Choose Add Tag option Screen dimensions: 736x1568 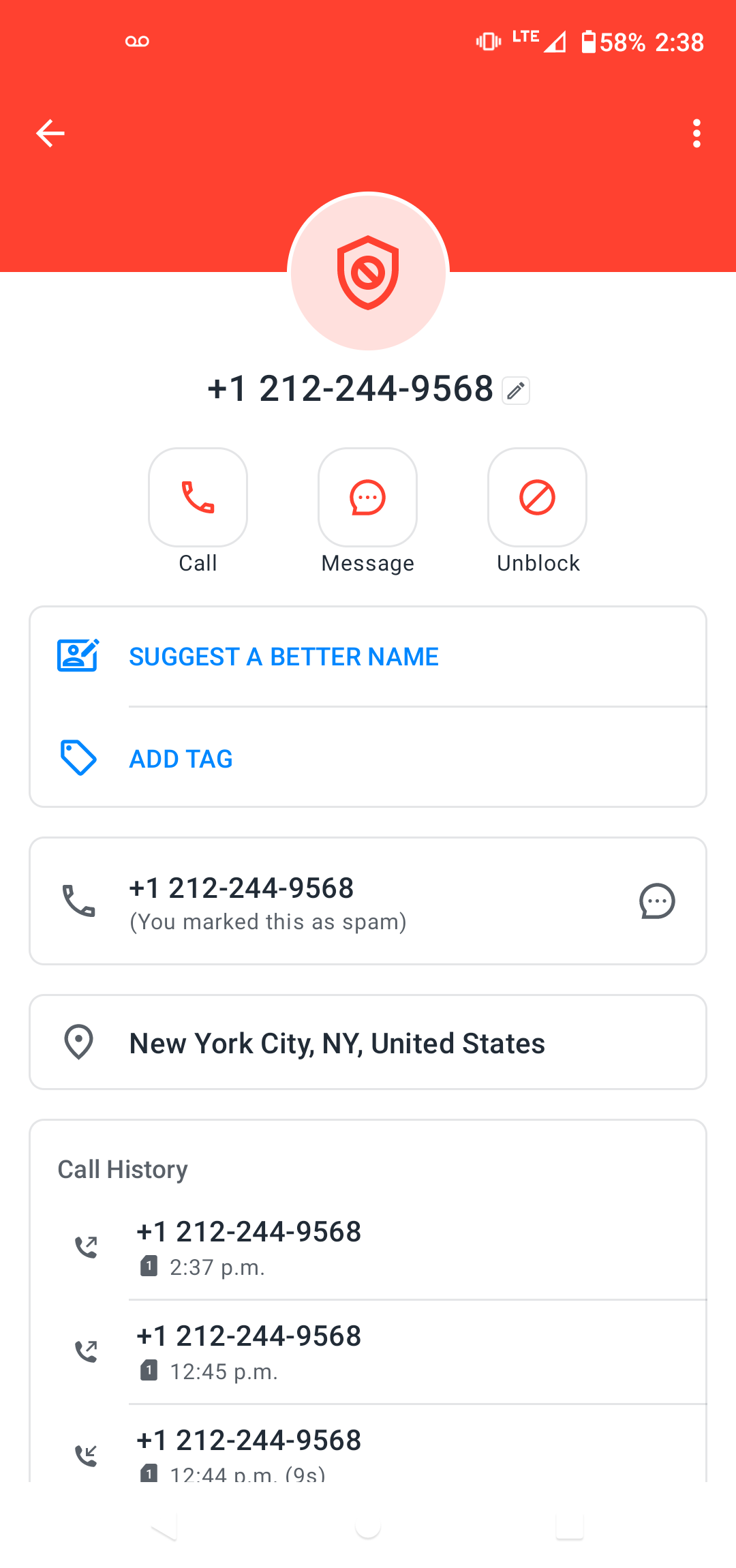[x=181, y=759]
